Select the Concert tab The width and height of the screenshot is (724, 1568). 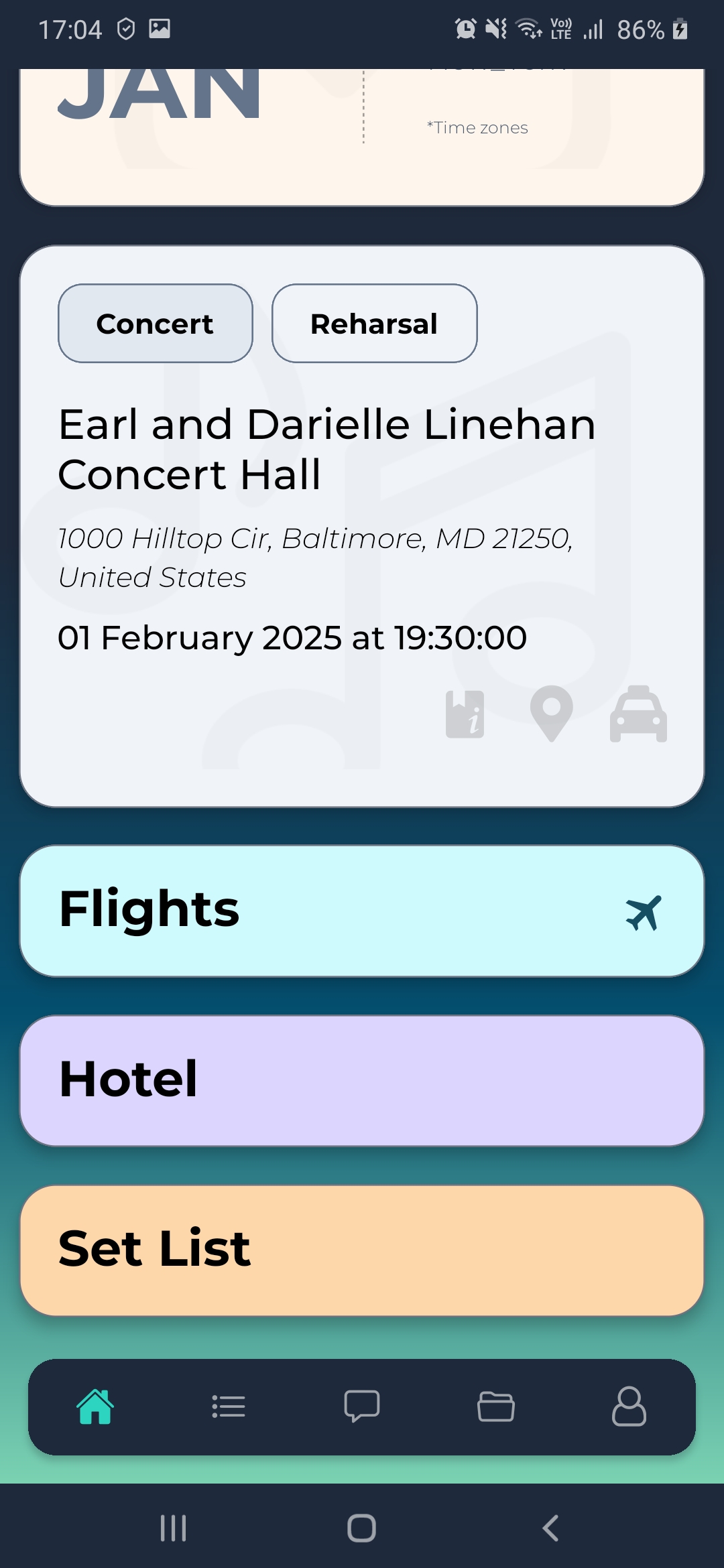coord(156,324)
